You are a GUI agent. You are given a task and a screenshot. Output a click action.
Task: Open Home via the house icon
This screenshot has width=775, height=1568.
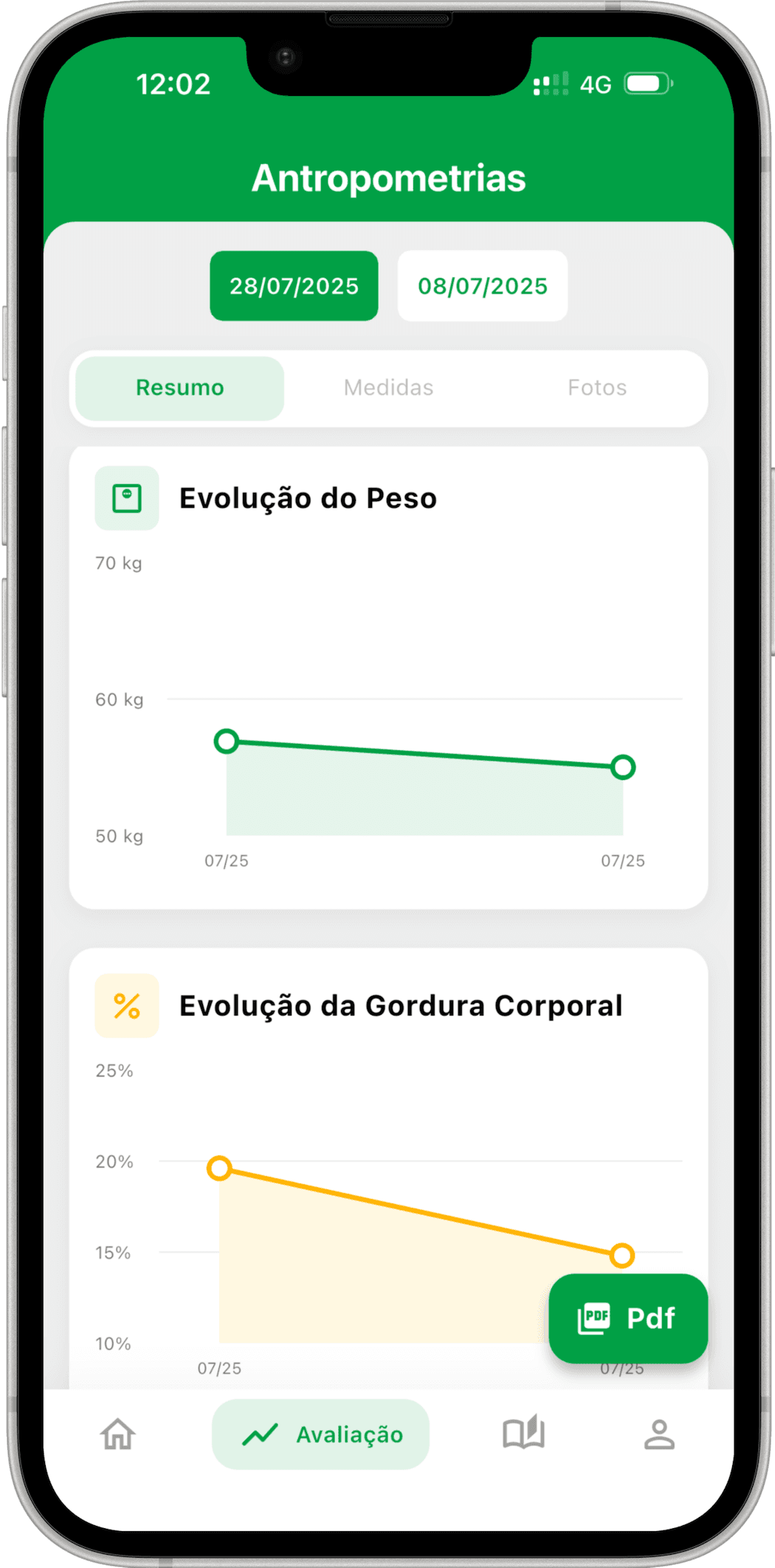[x=116, y=1434]
